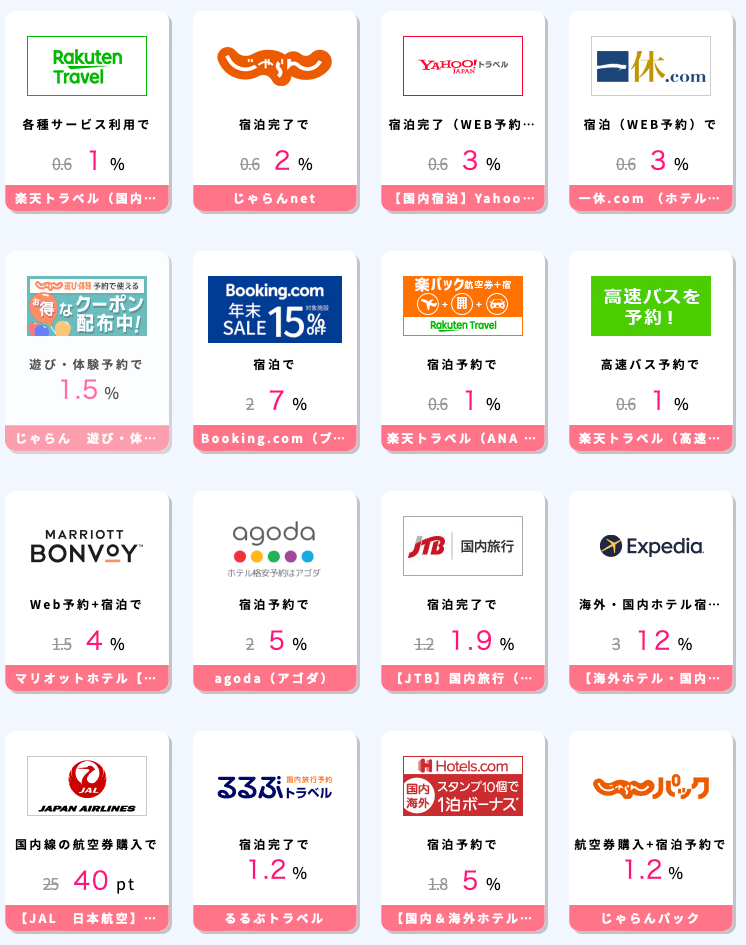Screen dimensions: 746x945
Task: Select the Yahoo!トラベル domestic stay card
Action: click(x=463, y=110)
